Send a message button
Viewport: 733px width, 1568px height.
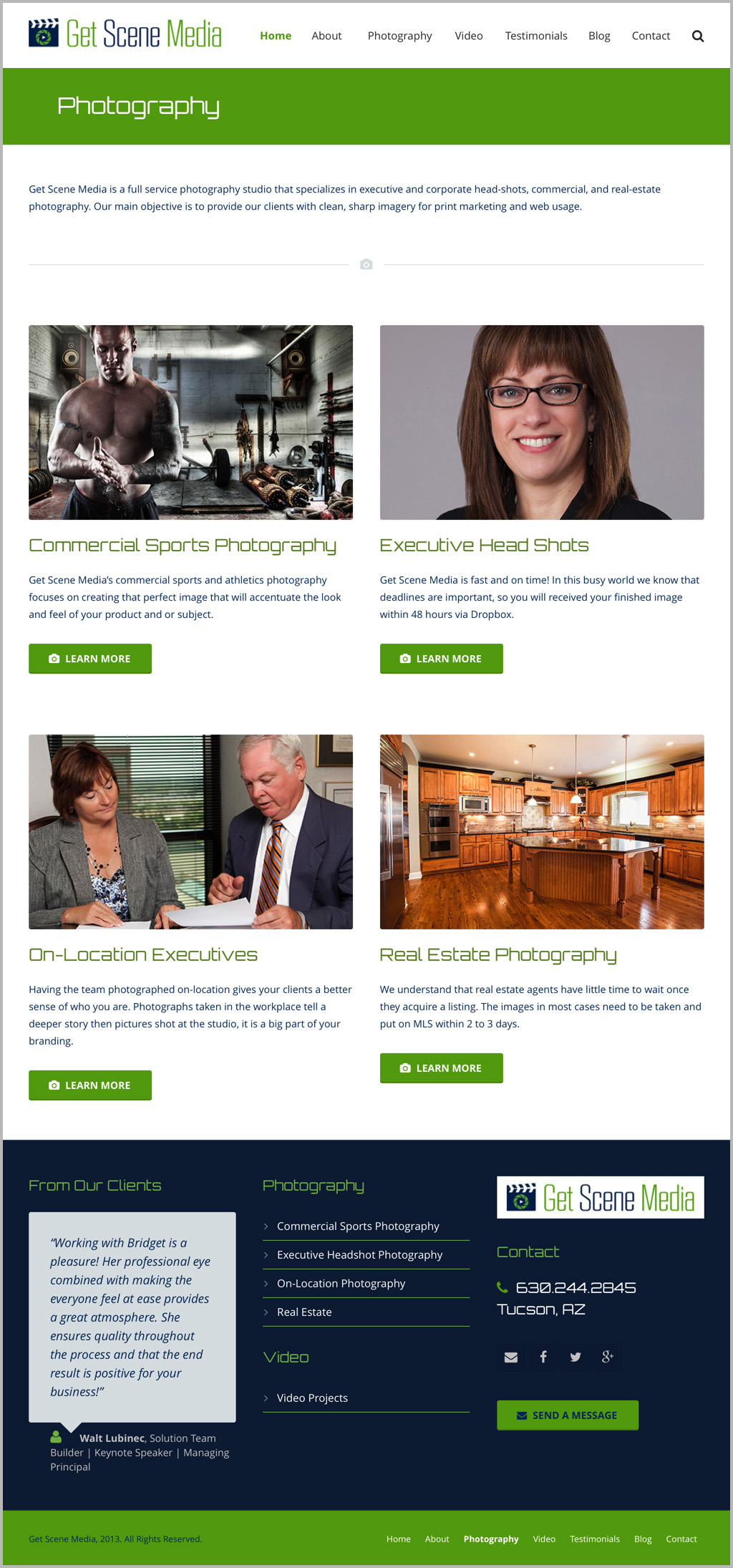[x=567, y=1415]
